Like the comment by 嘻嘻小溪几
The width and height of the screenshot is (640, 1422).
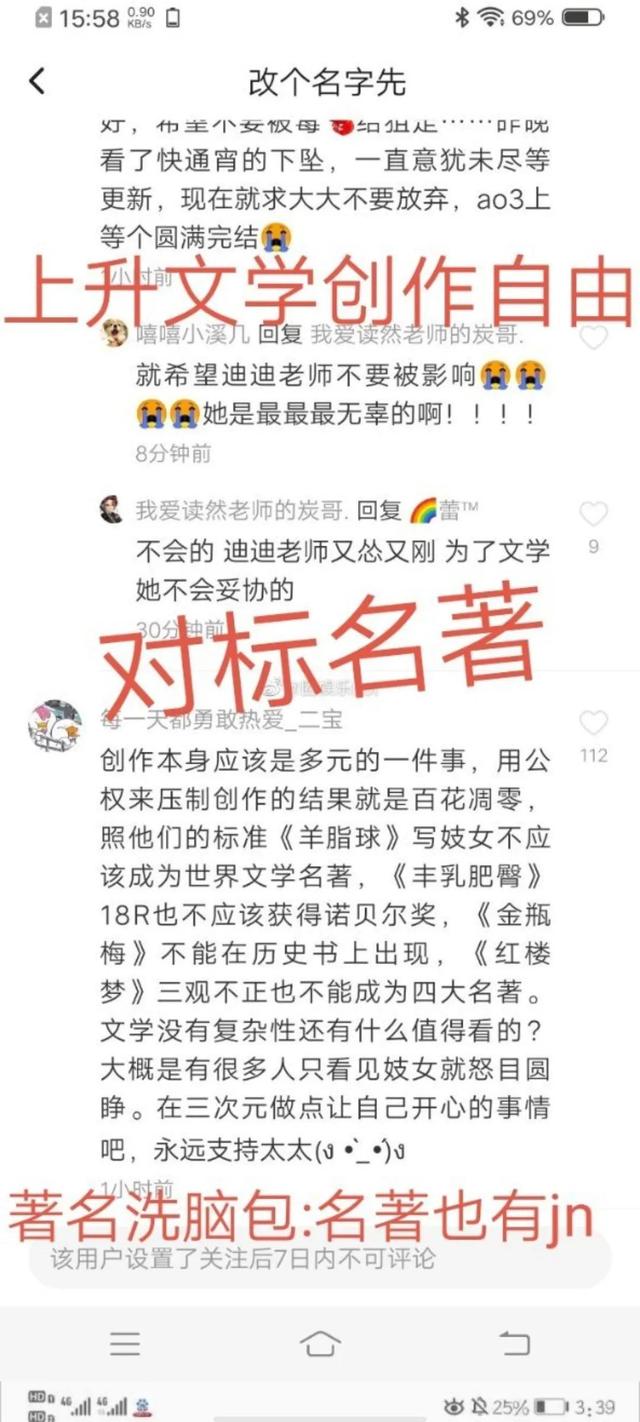[593, 338]
